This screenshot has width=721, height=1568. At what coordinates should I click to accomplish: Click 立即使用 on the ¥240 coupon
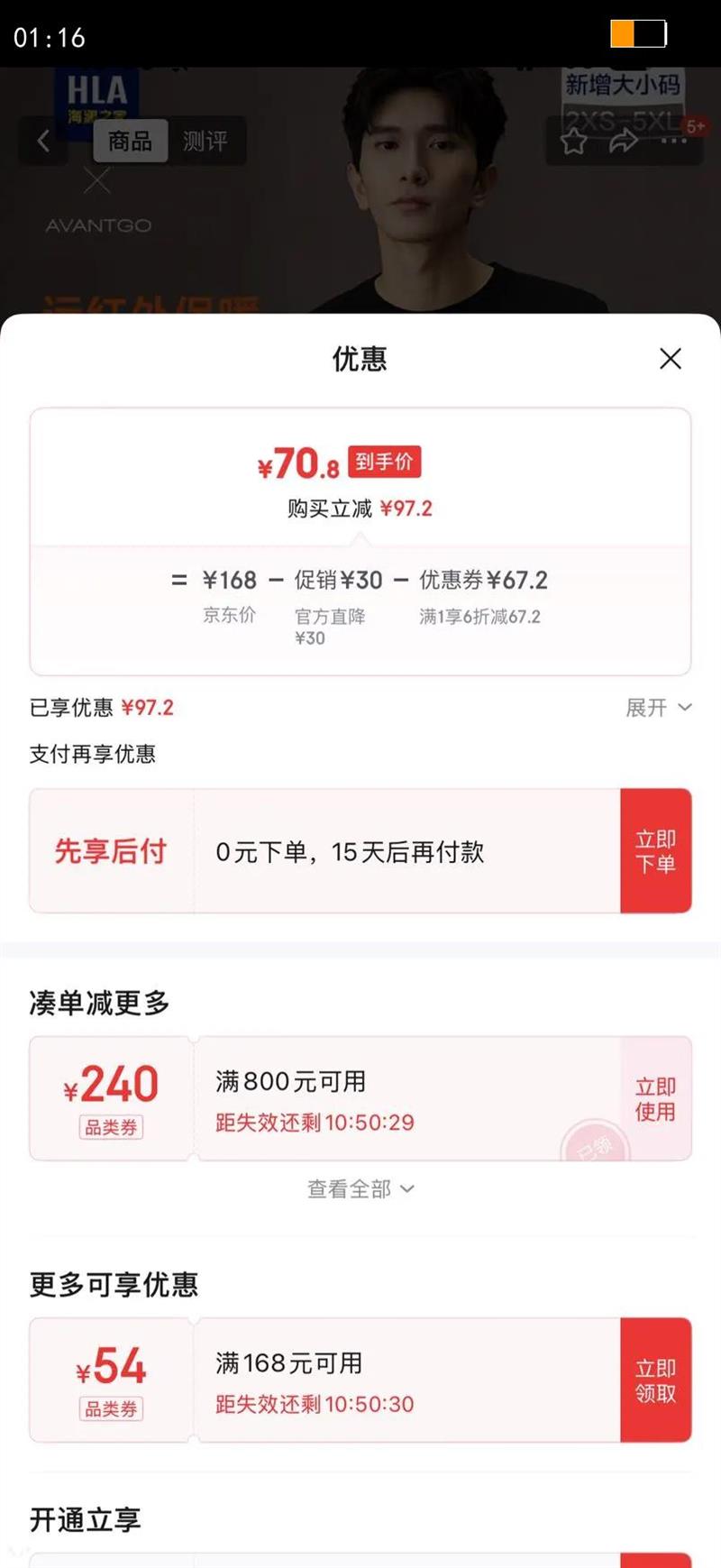point(655,1099)
